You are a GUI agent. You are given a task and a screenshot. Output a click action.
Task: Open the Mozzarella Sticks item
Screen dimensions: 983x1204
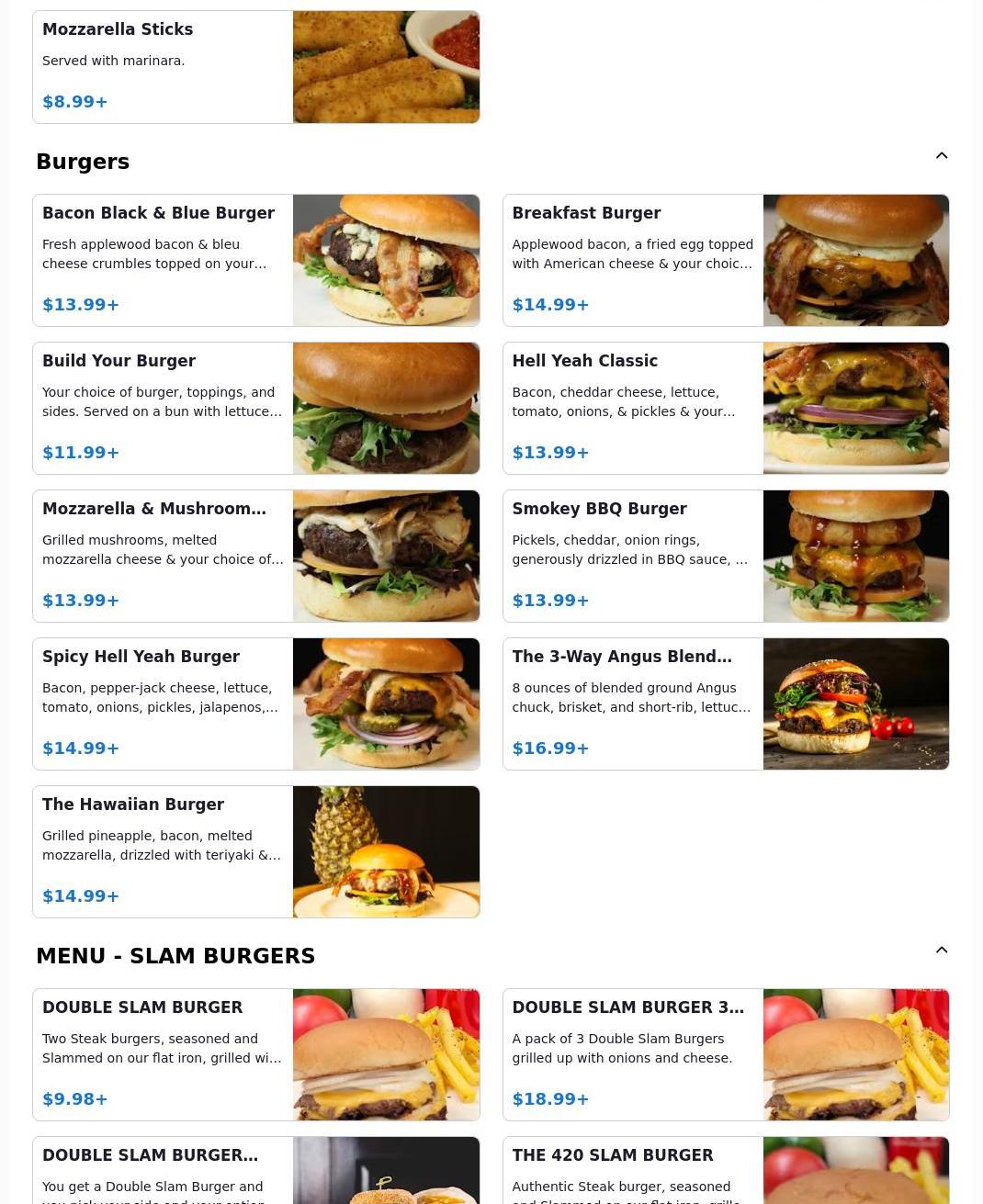coord(255,67)
